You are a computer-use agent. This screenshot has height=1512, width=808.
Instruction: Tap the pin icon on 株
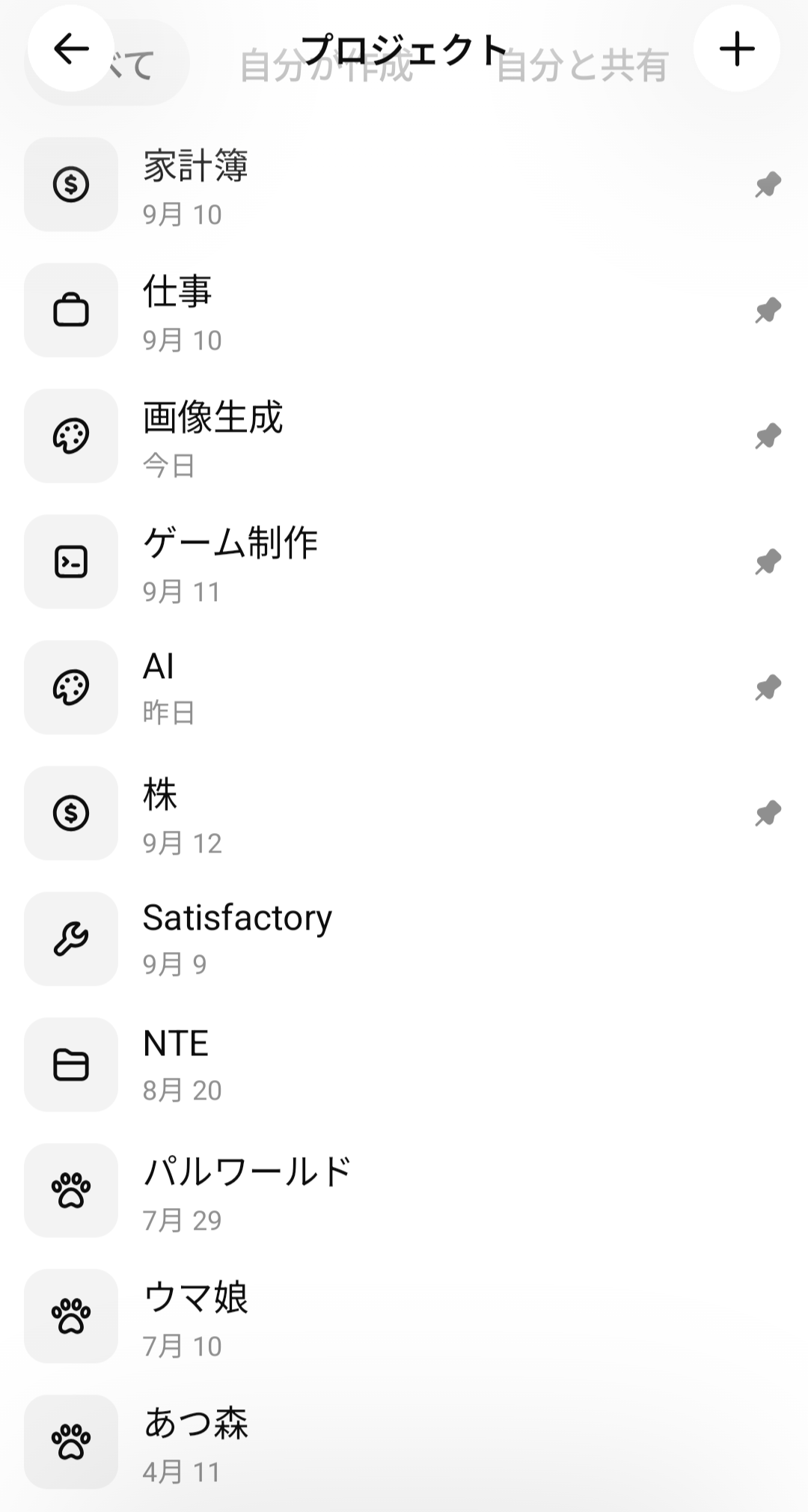pyautogui.click(x=768, y=813)
